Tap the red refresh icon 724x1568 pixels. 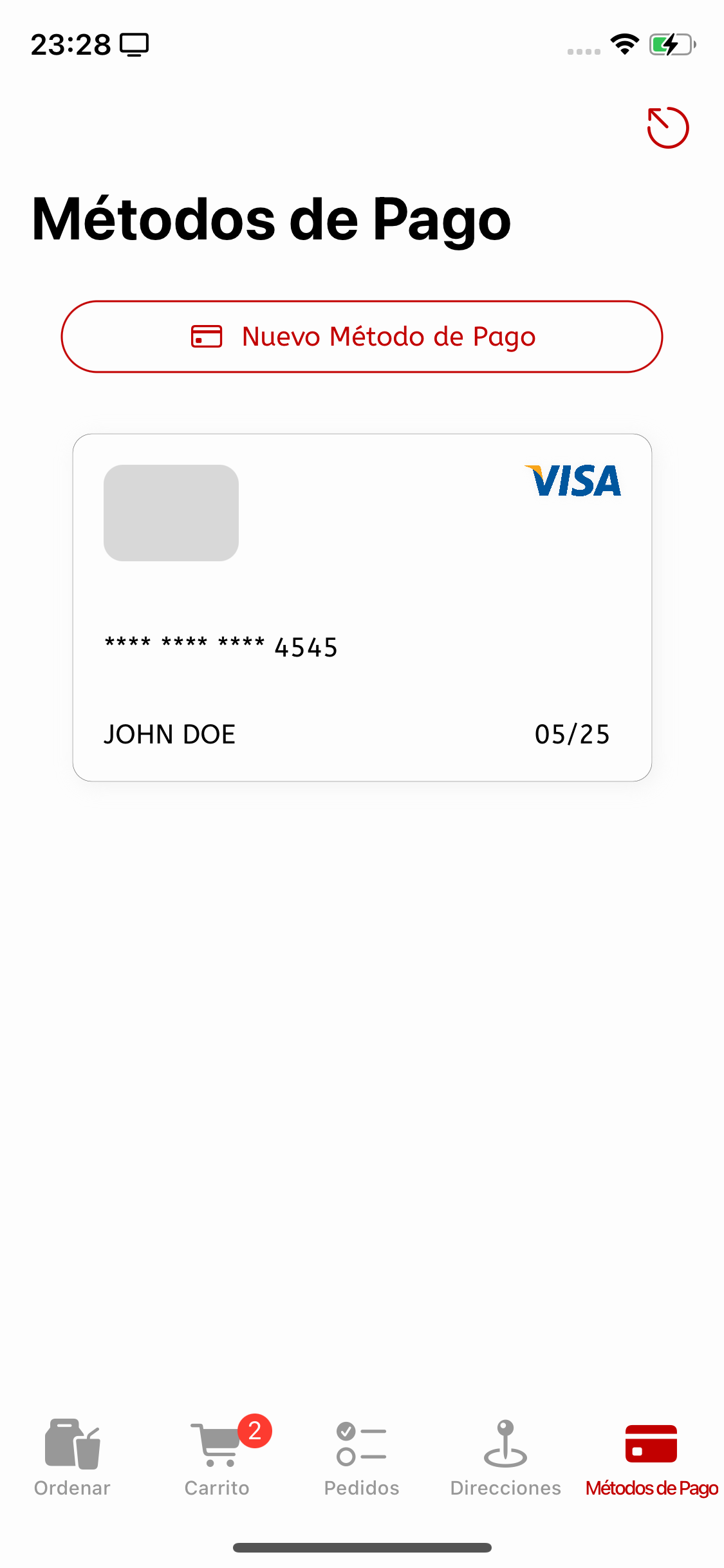[x=667, y=127]
